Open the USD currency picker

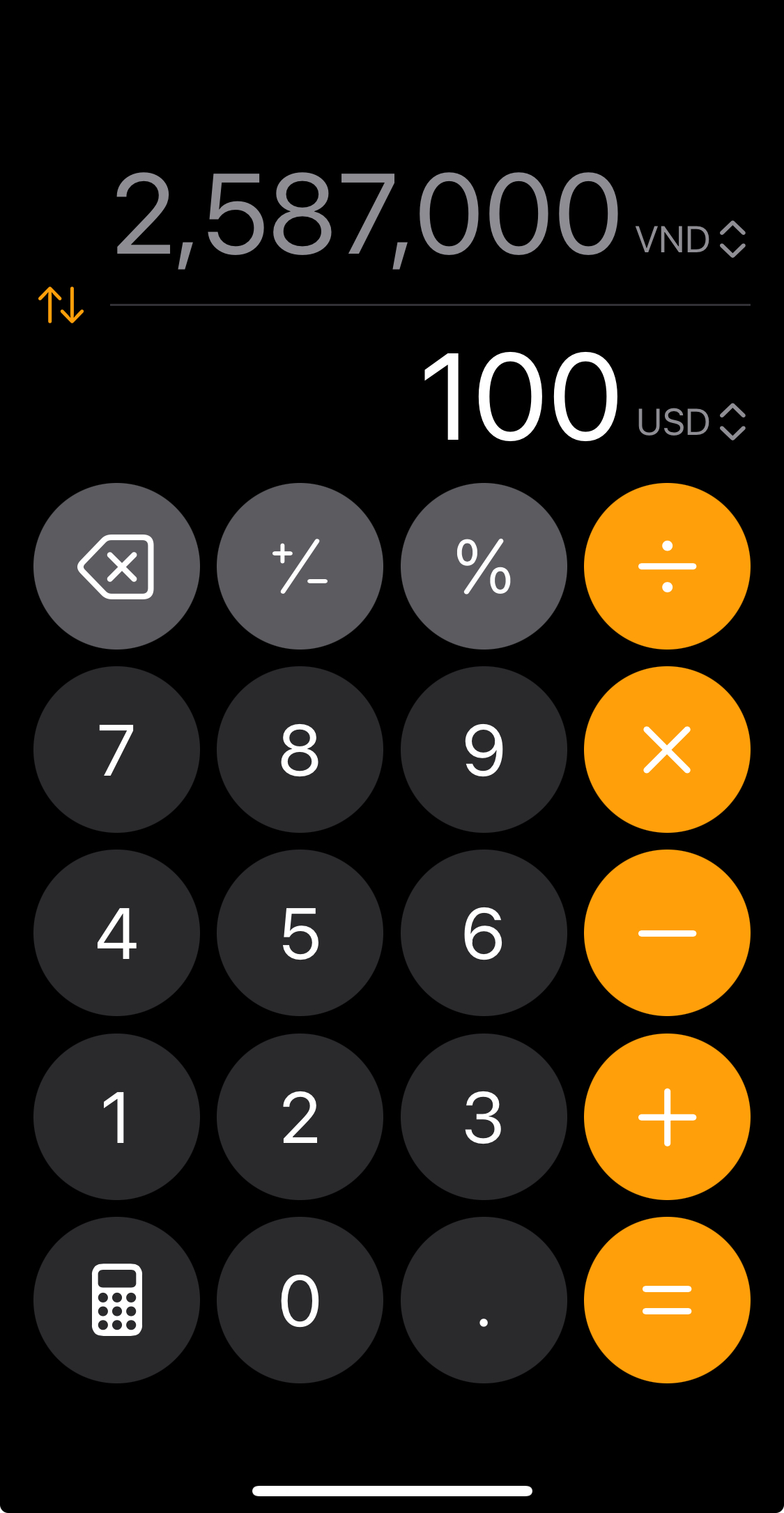(691, 422)
